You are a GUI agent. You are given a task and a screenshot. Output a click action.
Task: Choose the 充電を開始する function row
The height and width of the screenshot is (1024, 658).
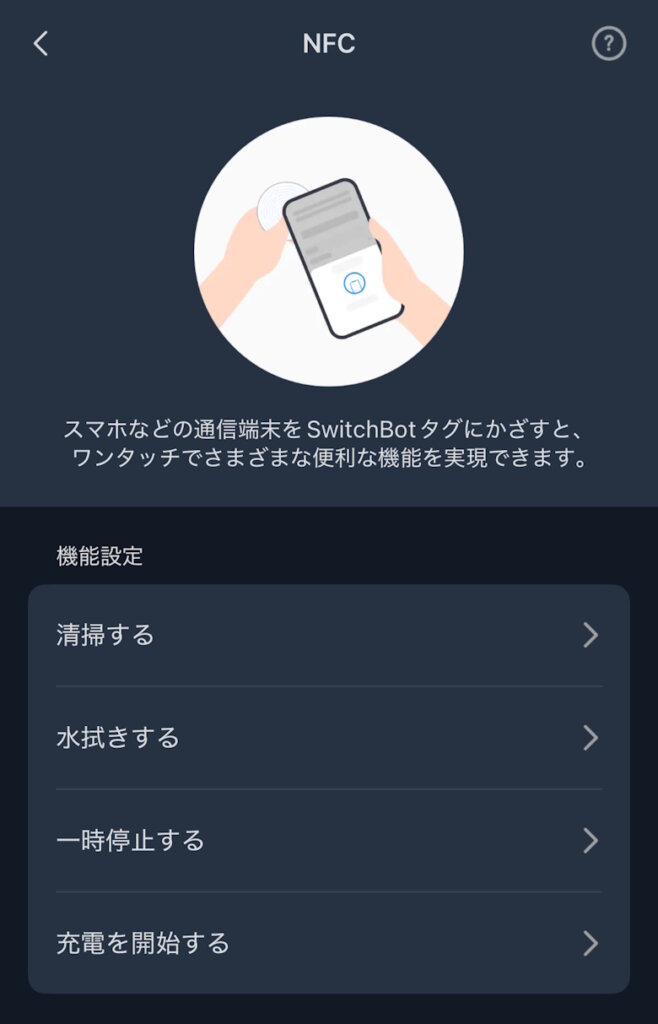tap(328, 943)
